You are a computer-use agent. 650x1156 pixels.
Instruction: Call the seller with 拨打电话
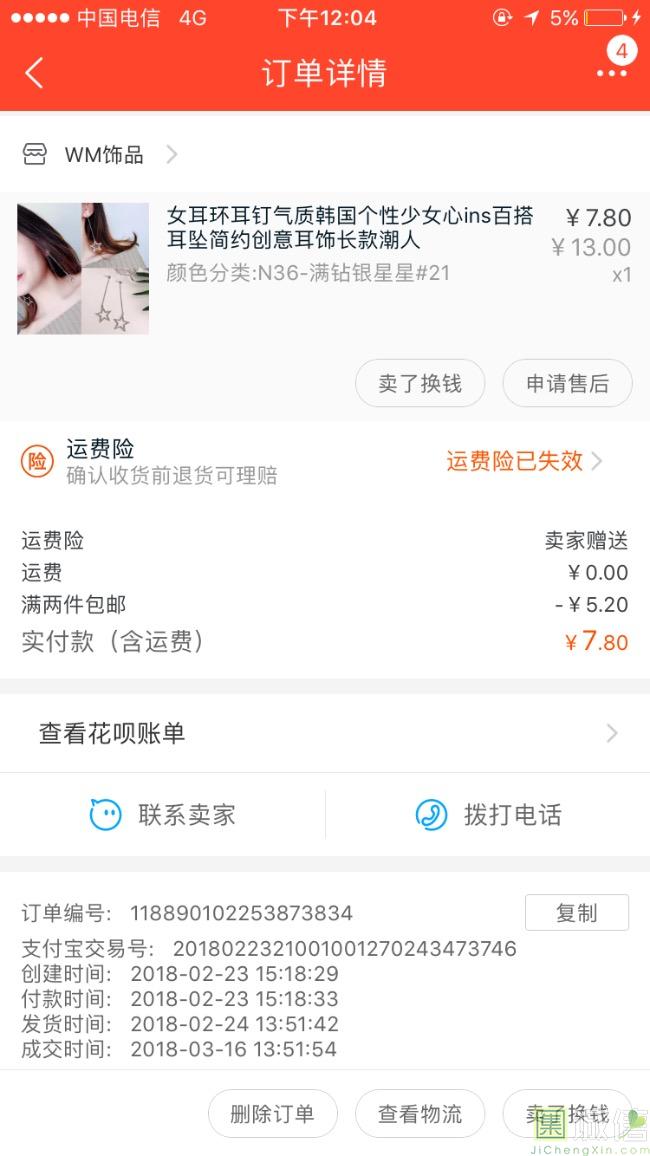pos(488,815)
